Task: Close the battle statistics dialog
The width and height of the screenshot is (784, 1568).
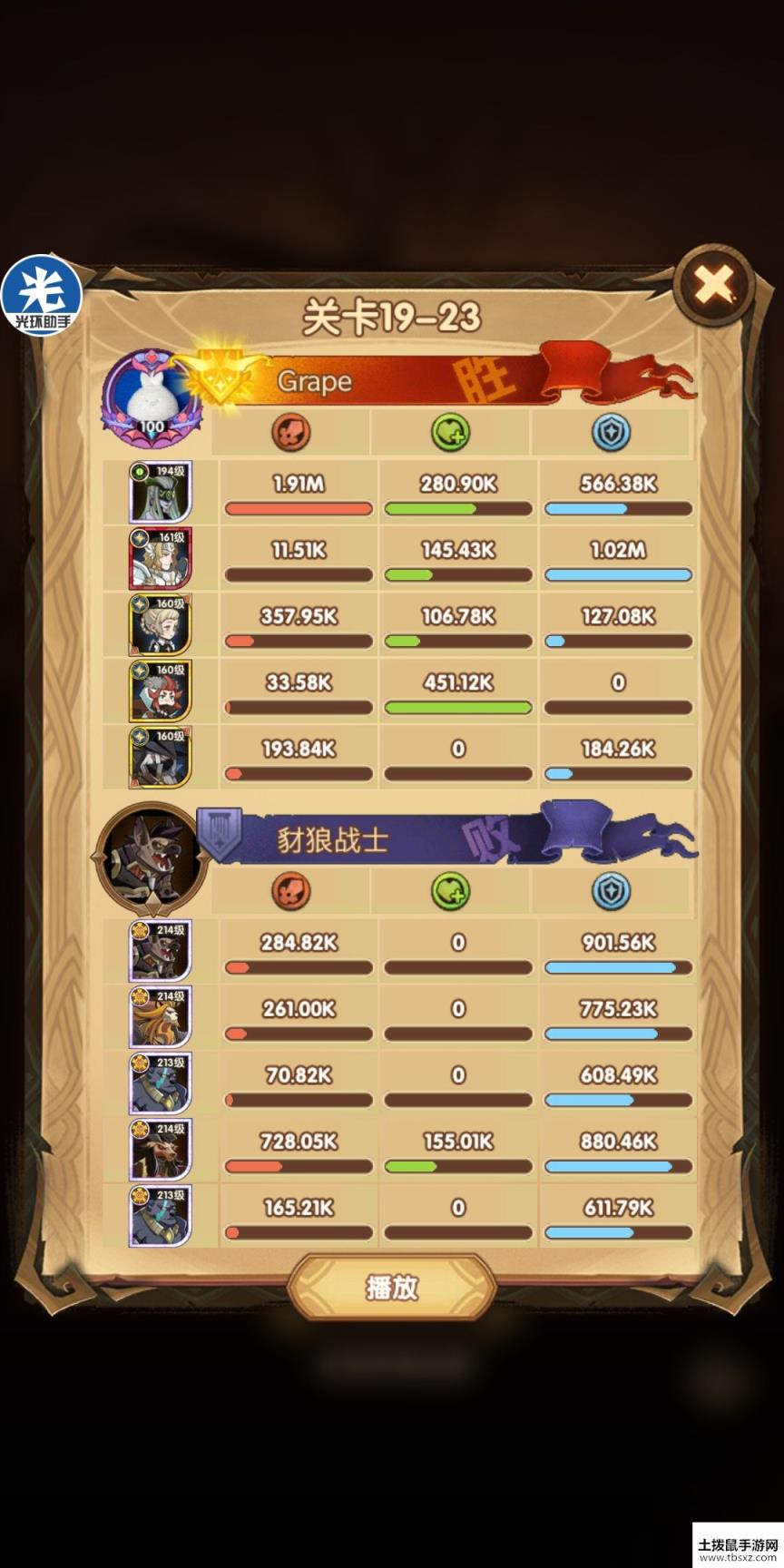Action: pyautogui.click(x=714, y=288)
